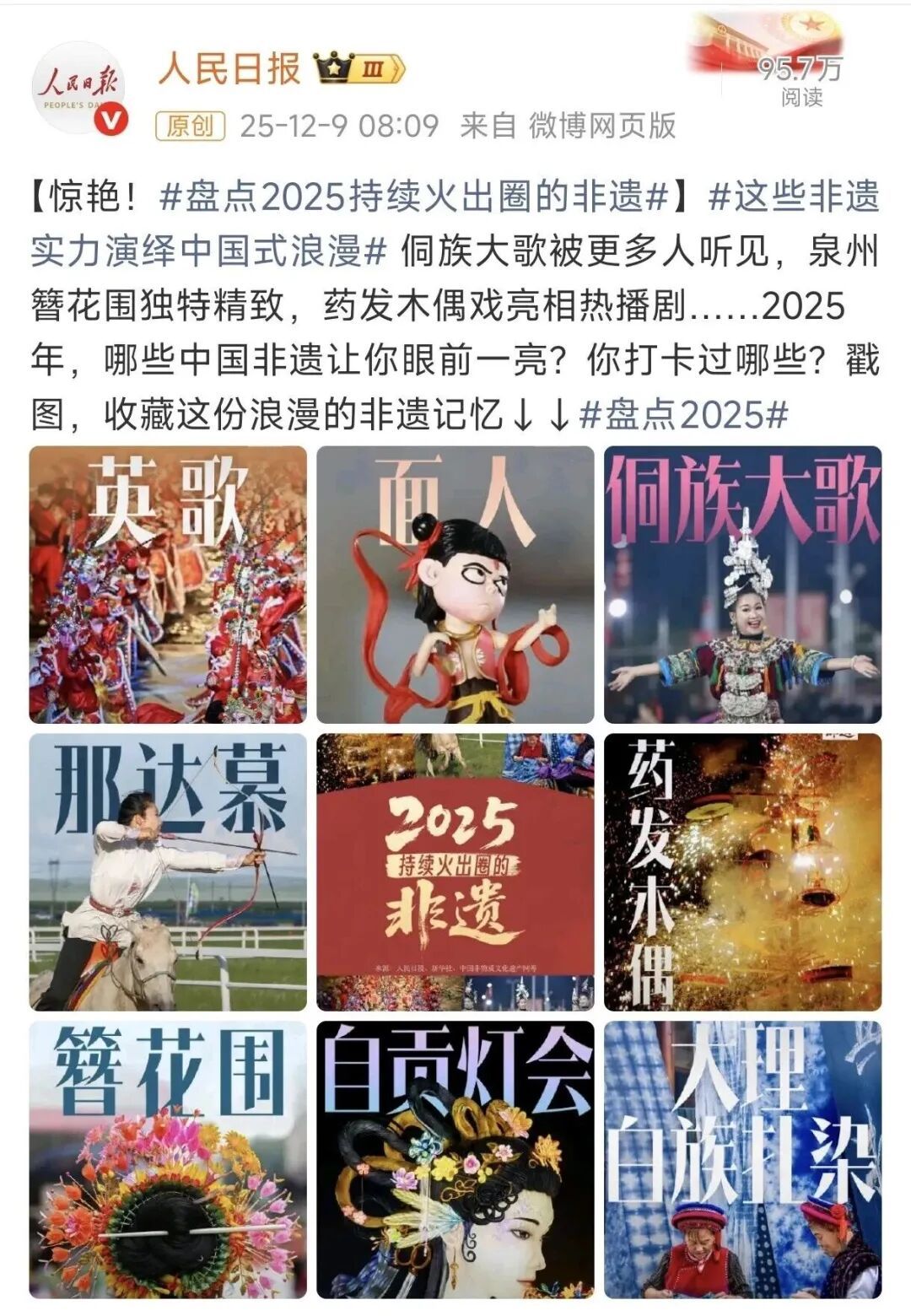The image size is (911, 1316).
Task: Open the 人民日报 account name
Action: pos(229,67)
